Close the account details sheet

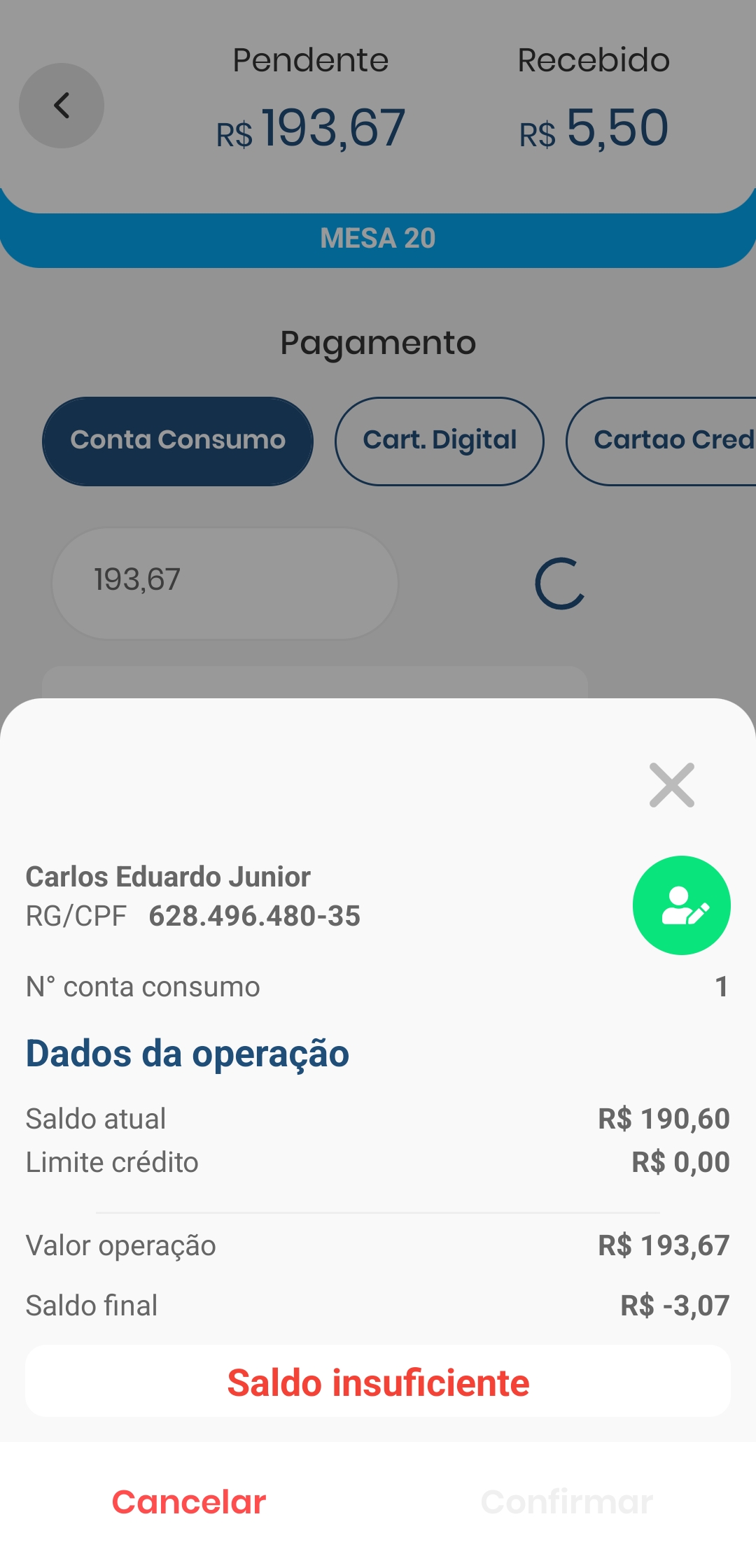tap(671, 785)
